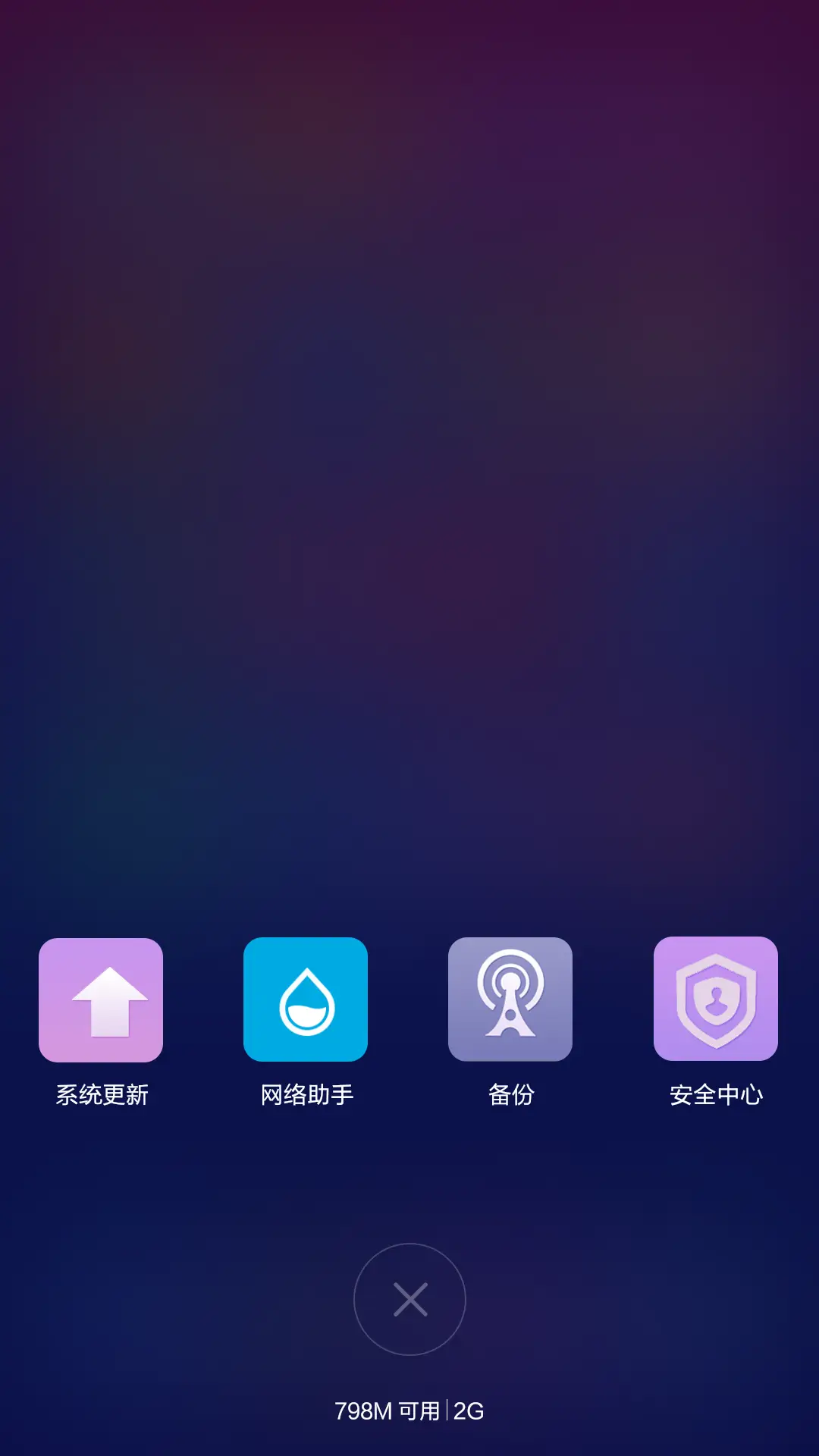Open the cyan Network Assistant tile
819x1456 pixels.
[x=306, y=999]
